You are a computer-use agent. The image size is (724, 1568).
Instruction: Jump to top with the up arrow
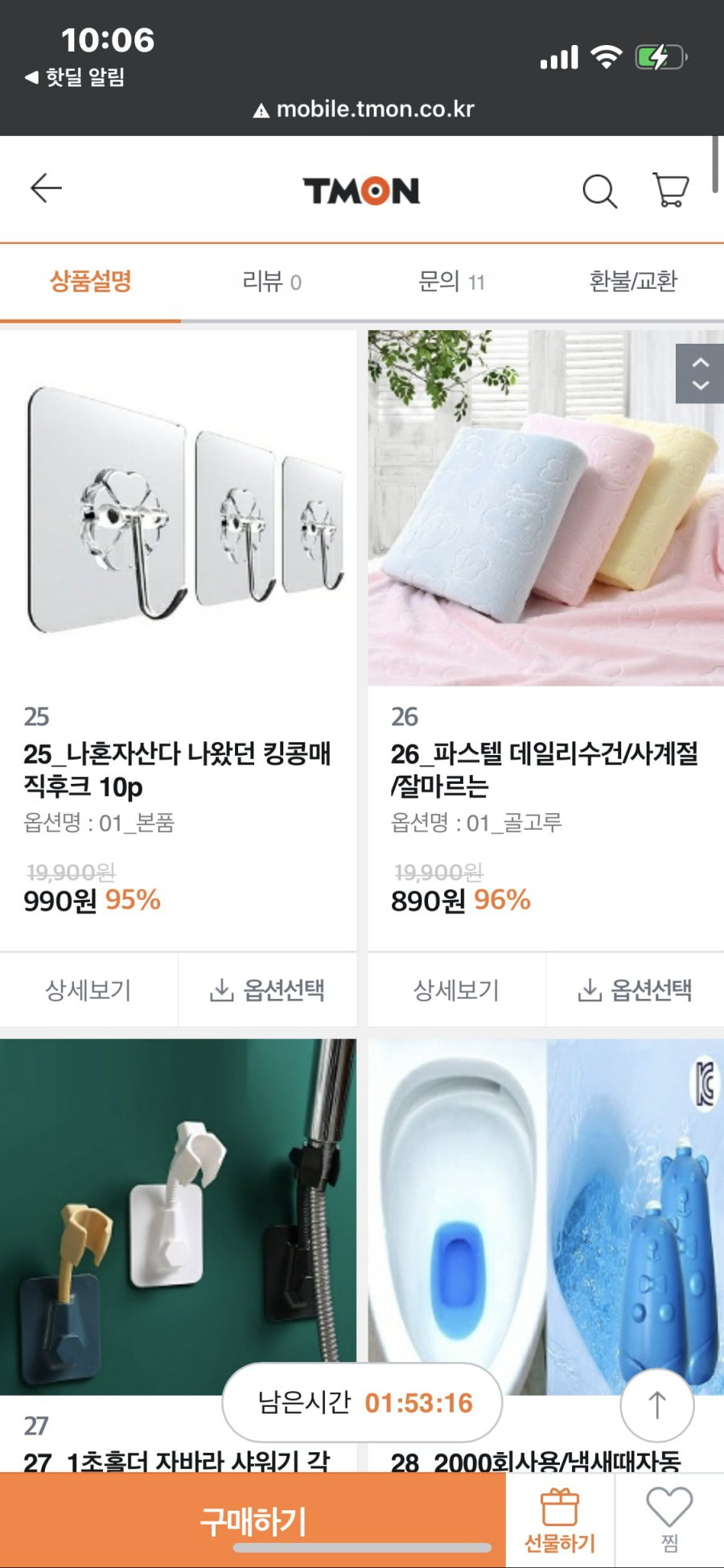[x=657, y=1405]
